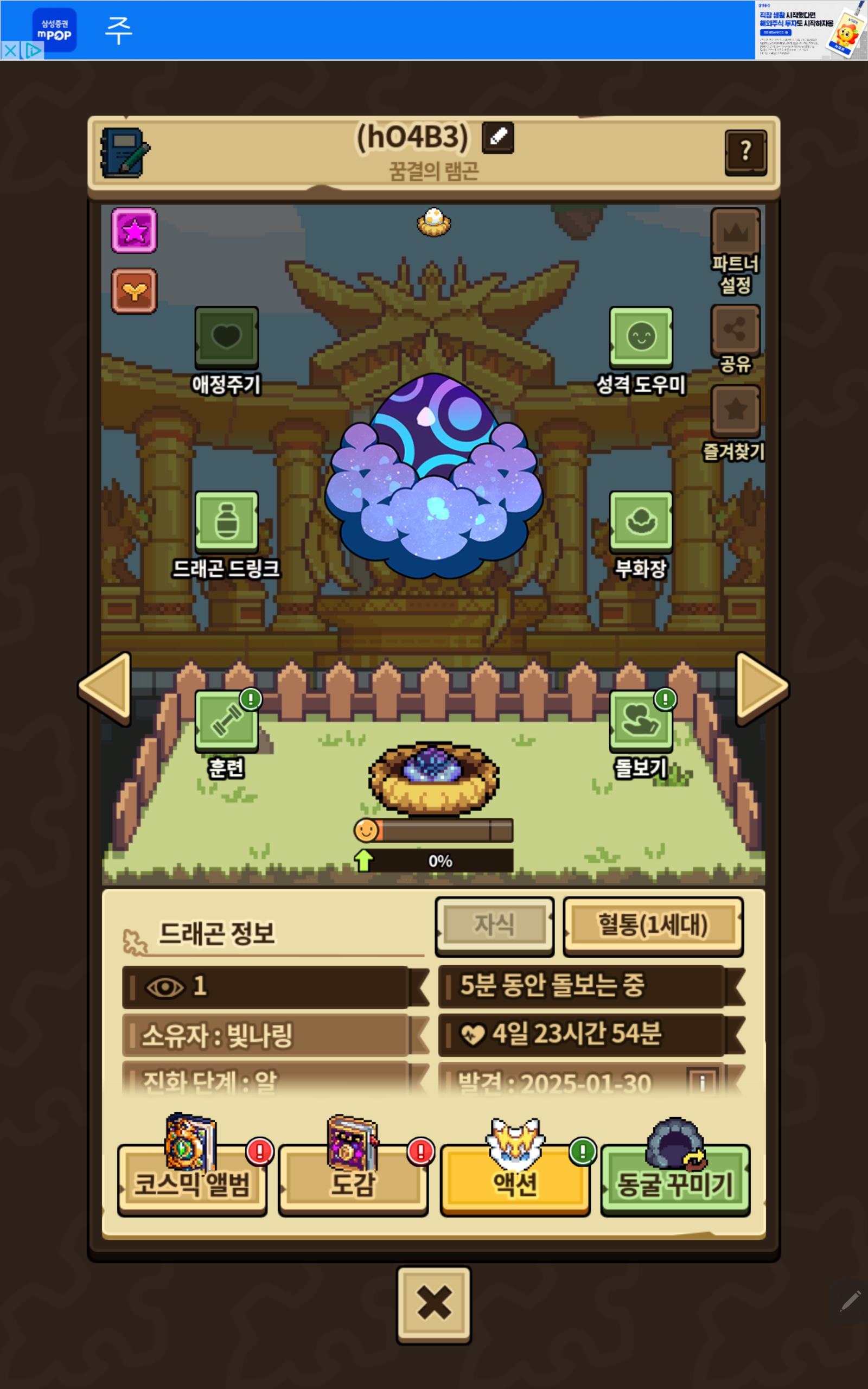Edit the dragon name with pencil icon
The height and width of the screenshot is (1389, 868).
(x=497, y=138)
